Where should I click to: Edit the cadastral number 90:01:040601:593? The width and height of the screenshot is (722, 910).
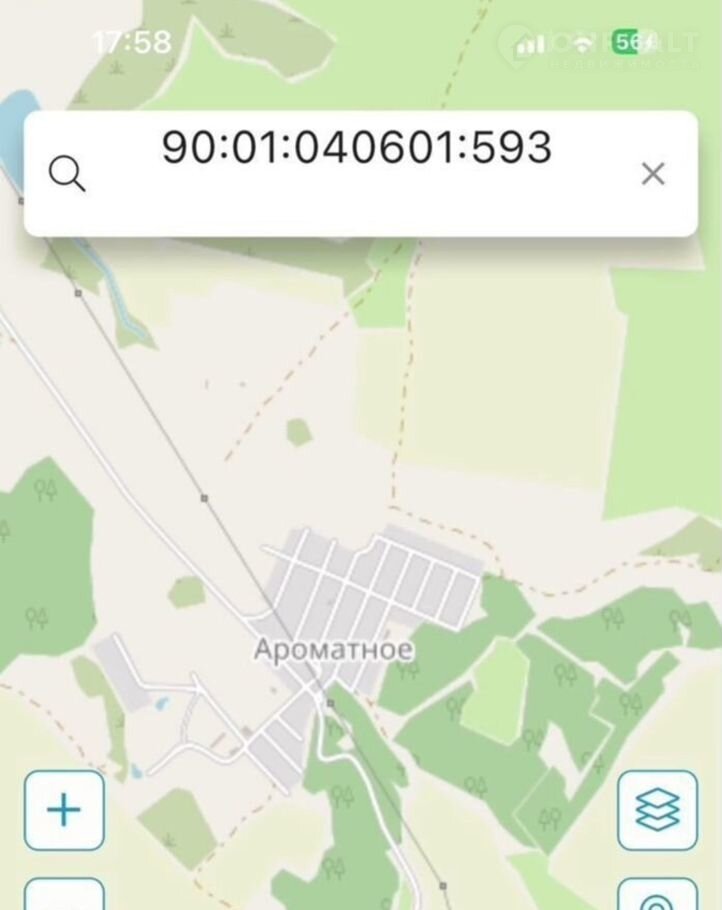click(x=357, y=148)
